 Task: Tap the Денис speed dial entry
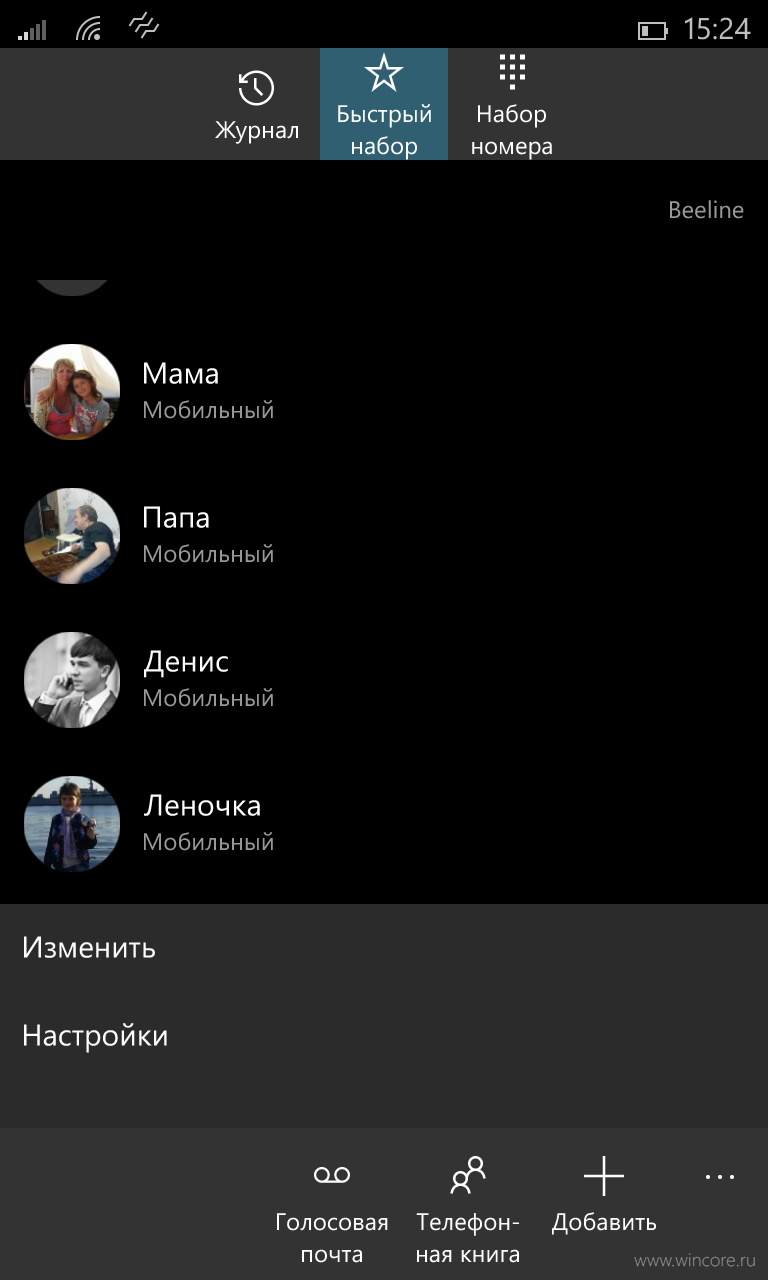click(x=384, y=680)
